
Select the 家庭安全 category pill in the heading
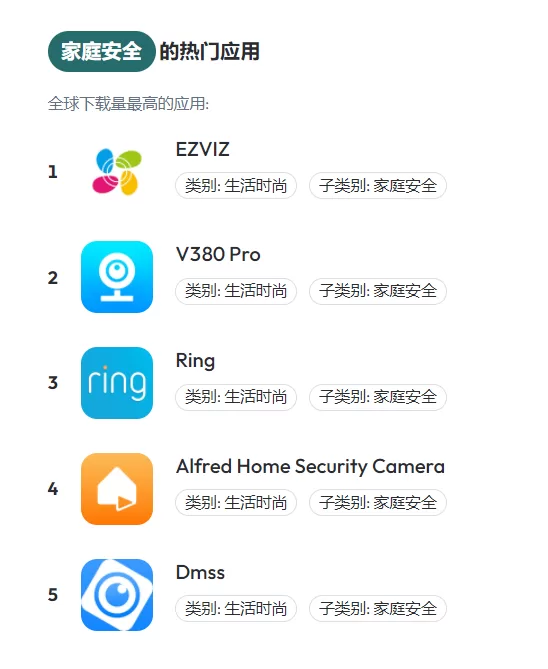tap(102, 51)
